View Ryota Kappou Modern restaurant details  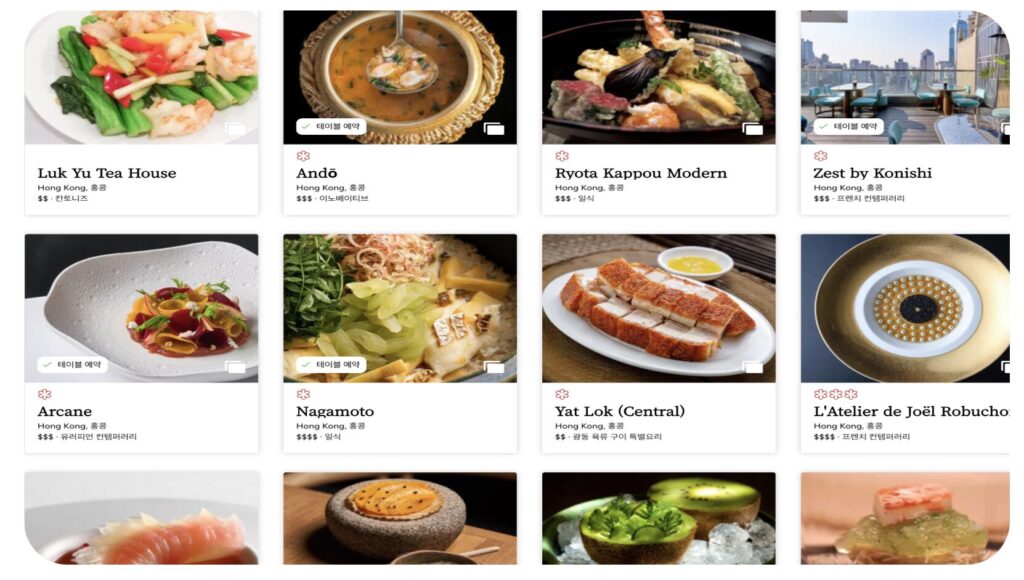tap(640, 173)
